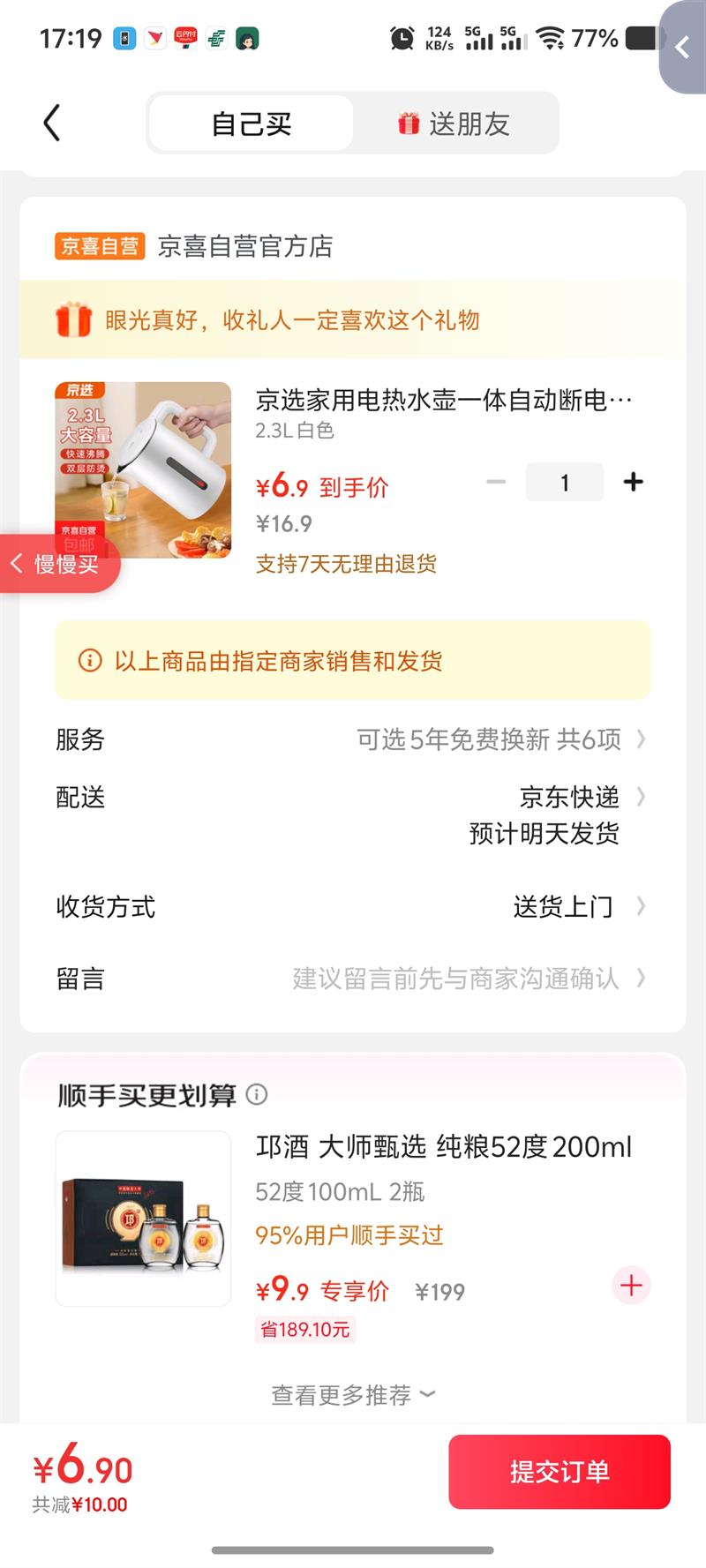Edit the kettle quantity field

click(565, 483)
